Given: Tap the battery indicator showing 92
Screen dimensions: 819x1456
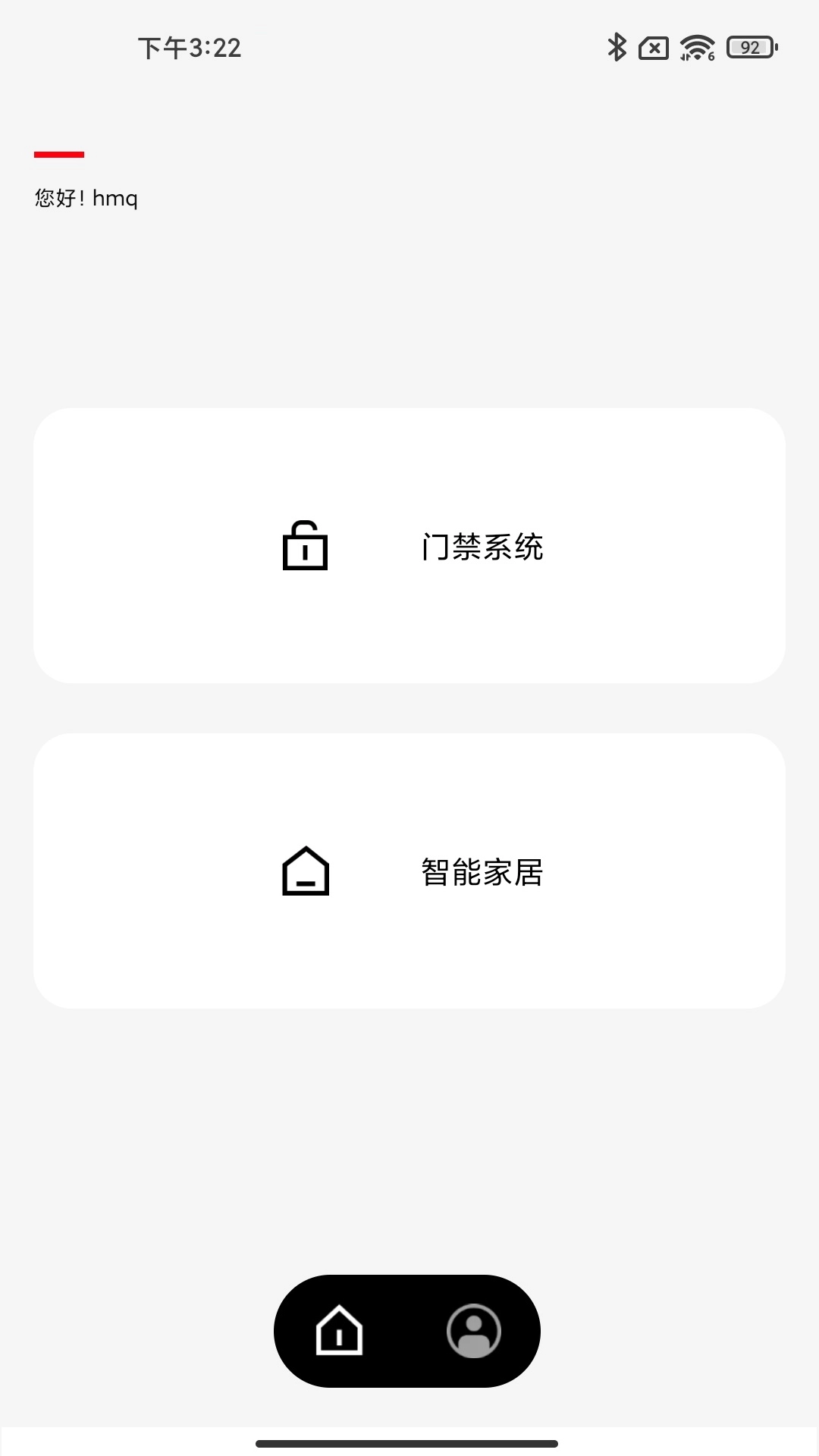Looking at the screenshot, I should pyautogui.click(x=750, y=48).
